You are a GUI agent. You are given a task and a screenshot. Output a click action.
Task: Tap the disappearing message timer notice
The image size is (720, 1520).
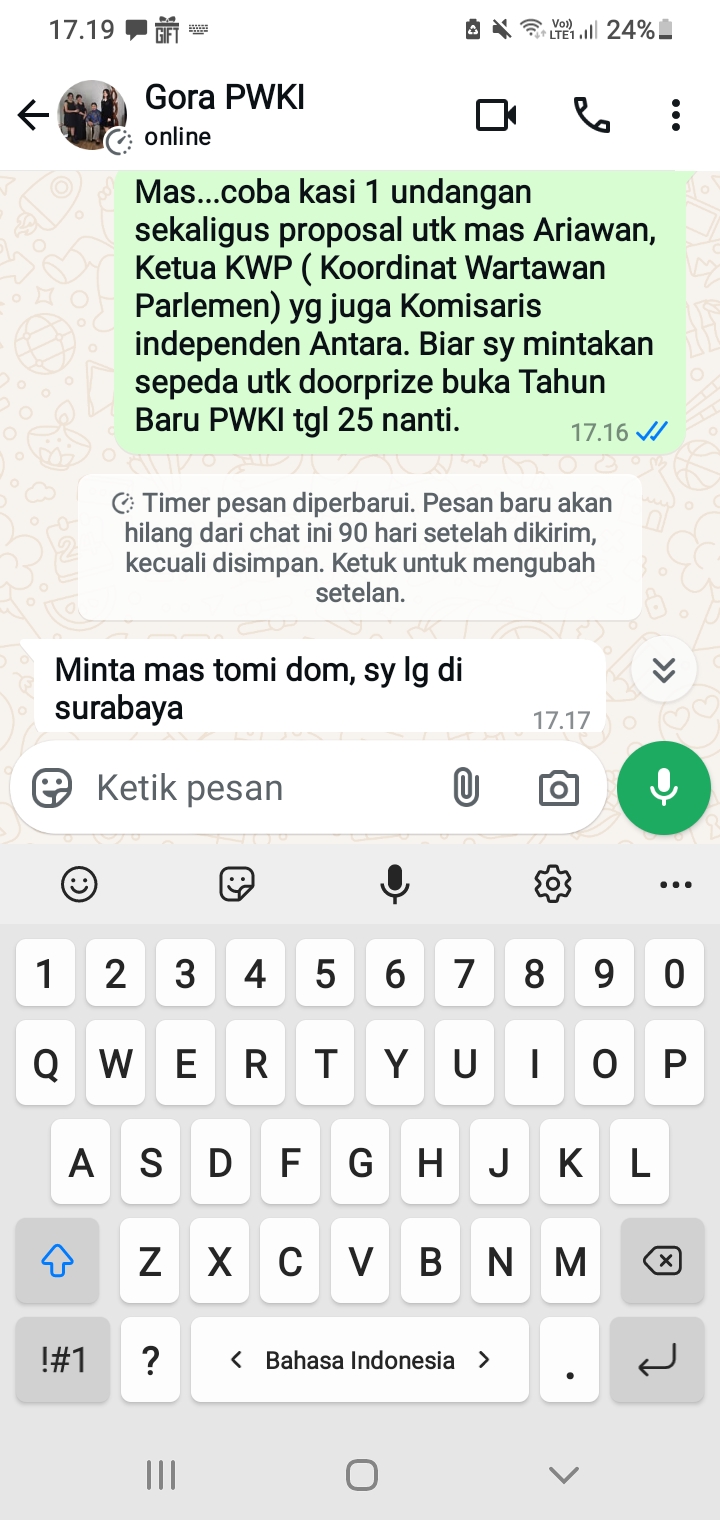pos(360,547)
